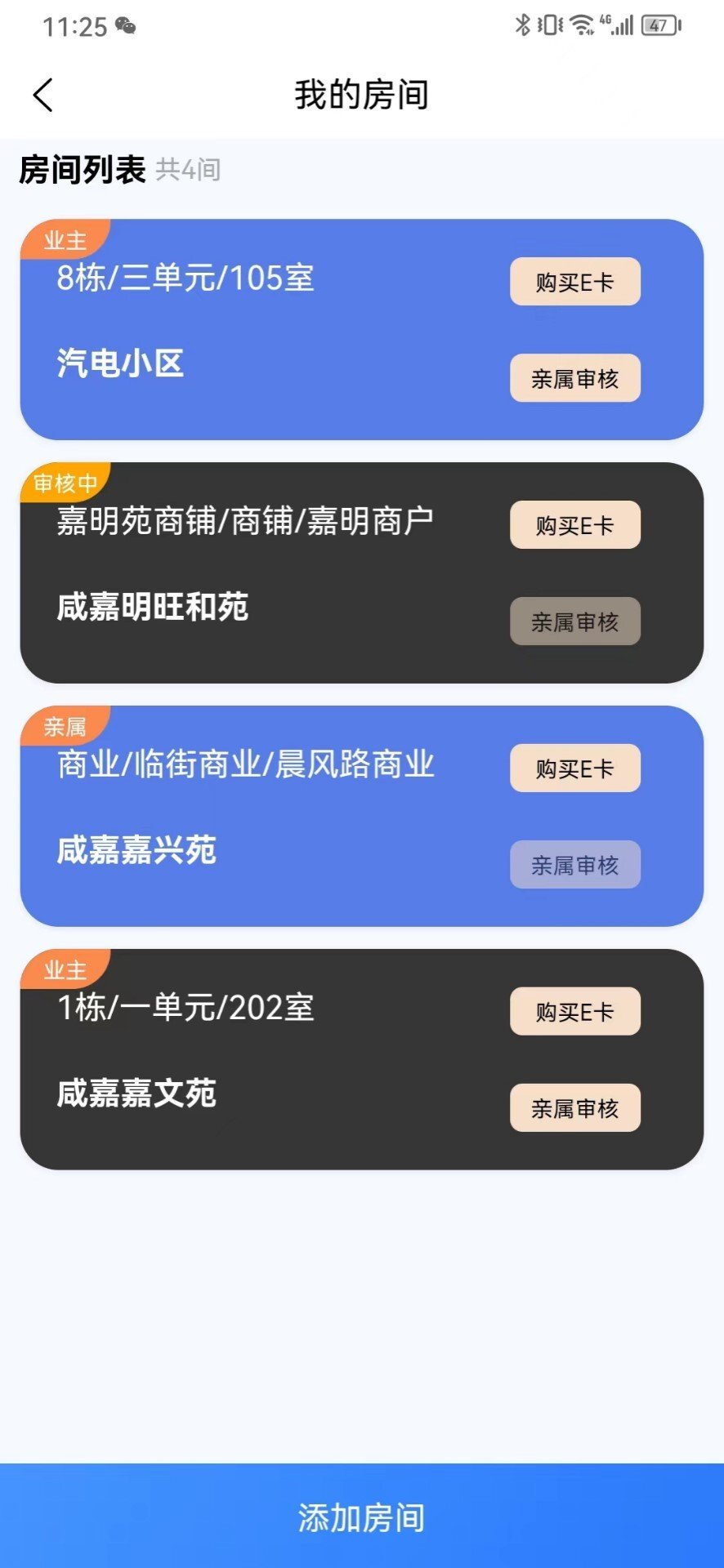The image size is (724, 1568).
Task: Click the 房间列表 header text
Action: pyautogui.click(x=82, y=170)
